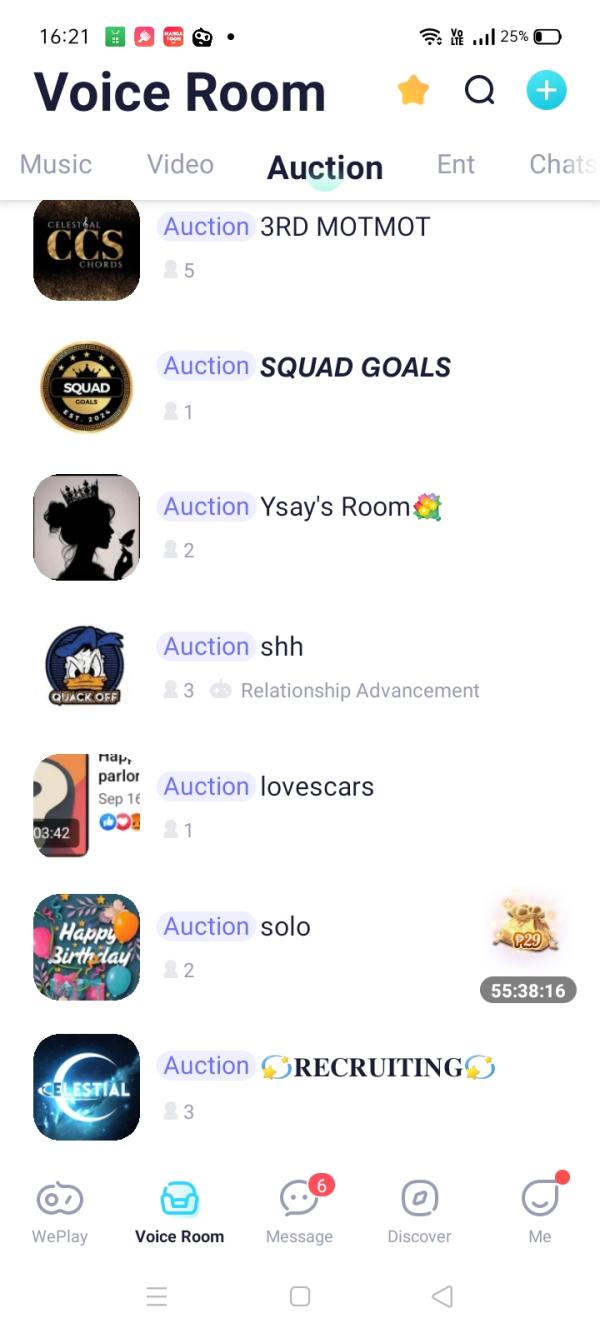
Task: Open the Message tab
Action: [x=299, y=1210]
